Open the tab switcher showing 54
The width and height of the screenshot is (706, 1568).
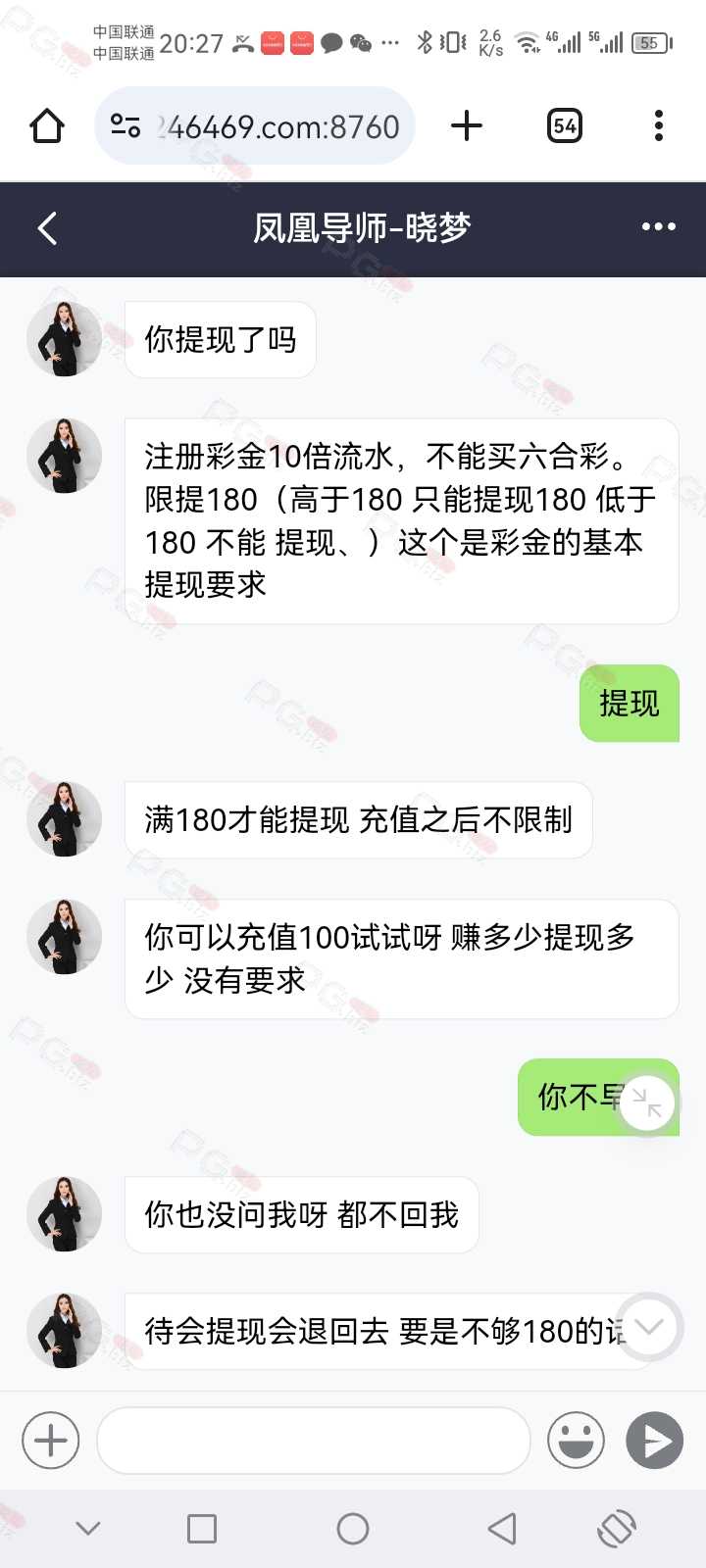click(x=564, y=125)
